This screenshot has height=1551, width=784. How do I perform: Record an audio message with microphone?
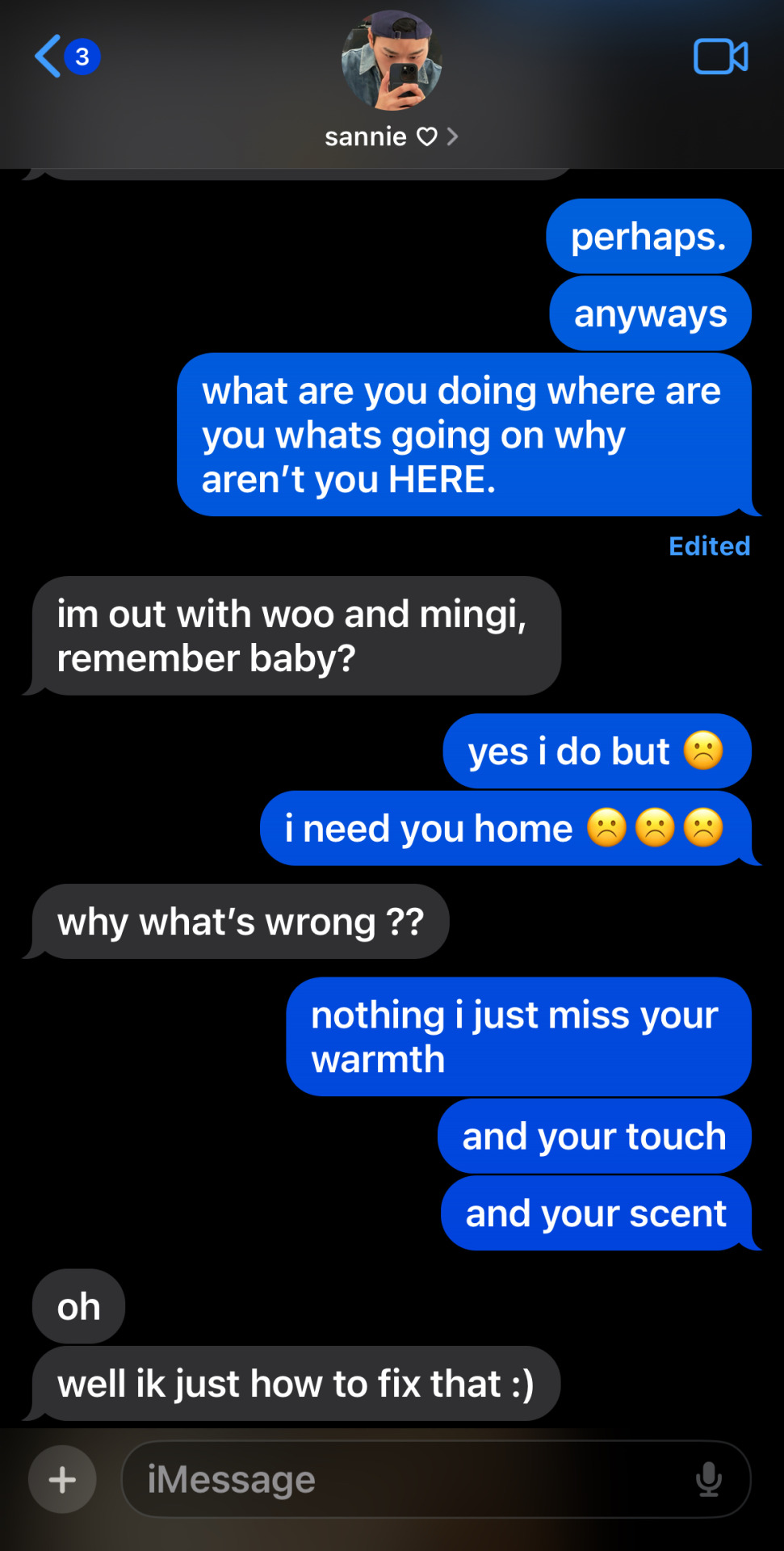click(708, 1479)
